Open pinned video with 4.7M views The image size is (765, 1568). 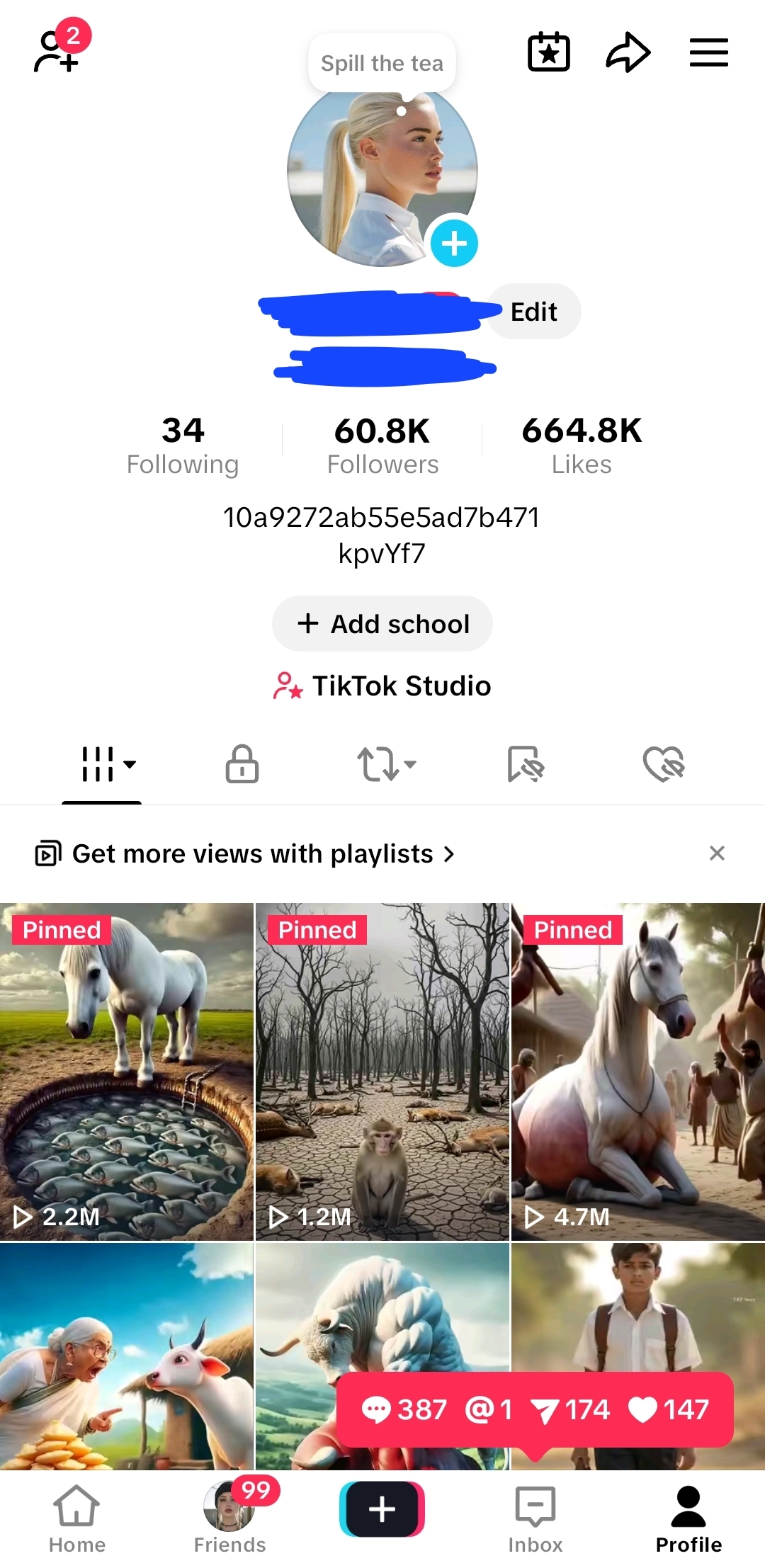coord(637,1071)
